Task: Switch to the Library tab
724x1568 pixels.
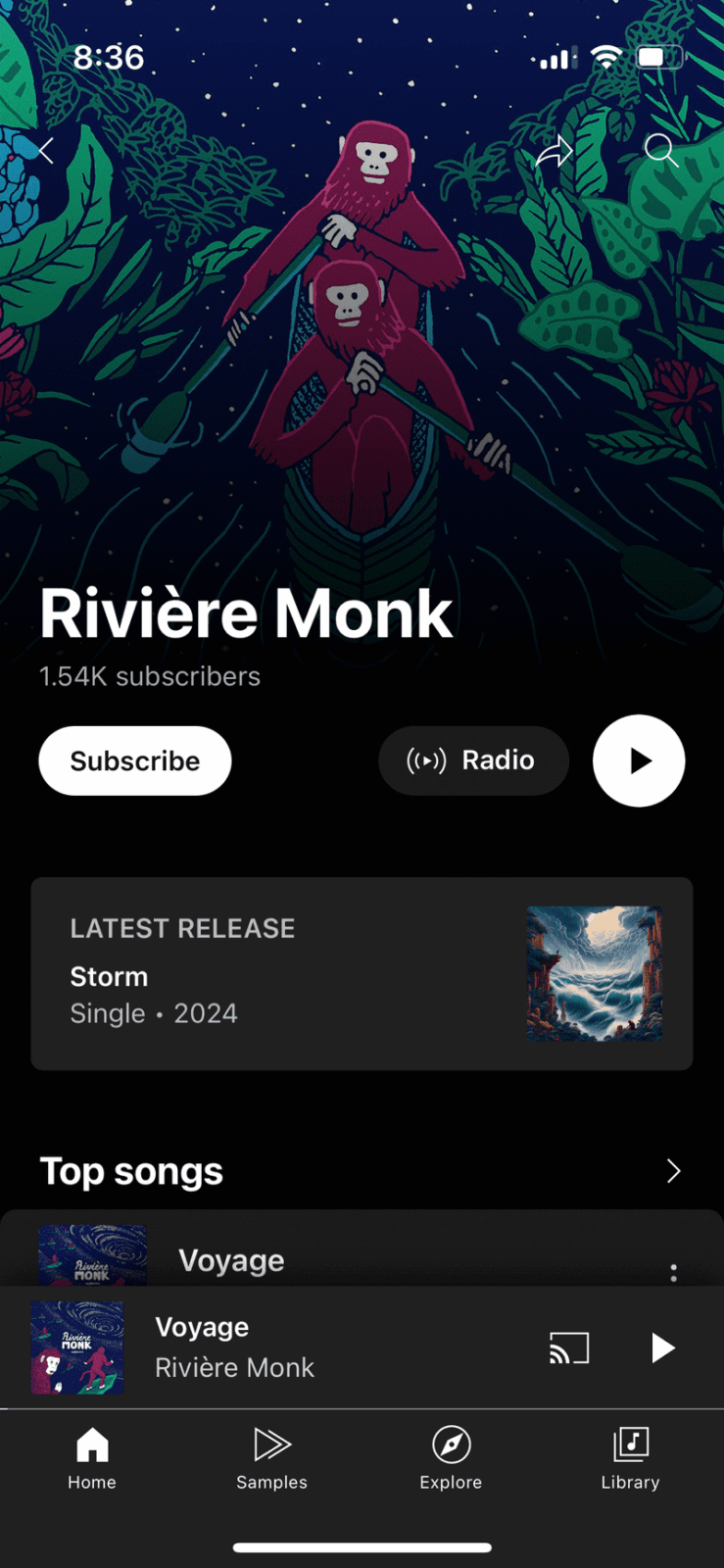Action: point(631,1458)
